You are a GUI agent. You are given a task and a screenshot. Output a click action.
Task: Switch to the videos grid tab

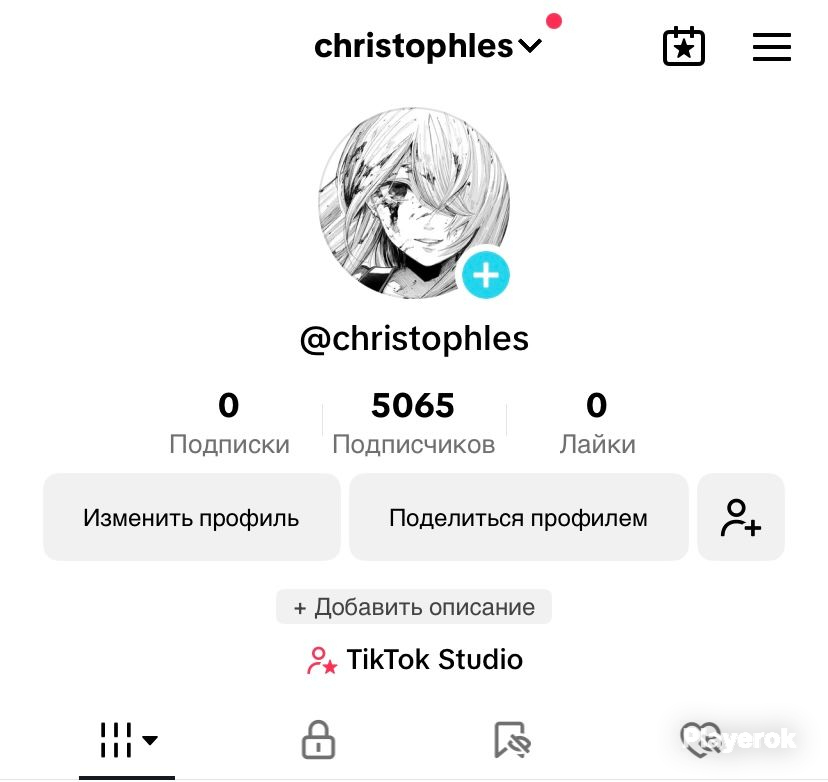(x=127, y=741)
